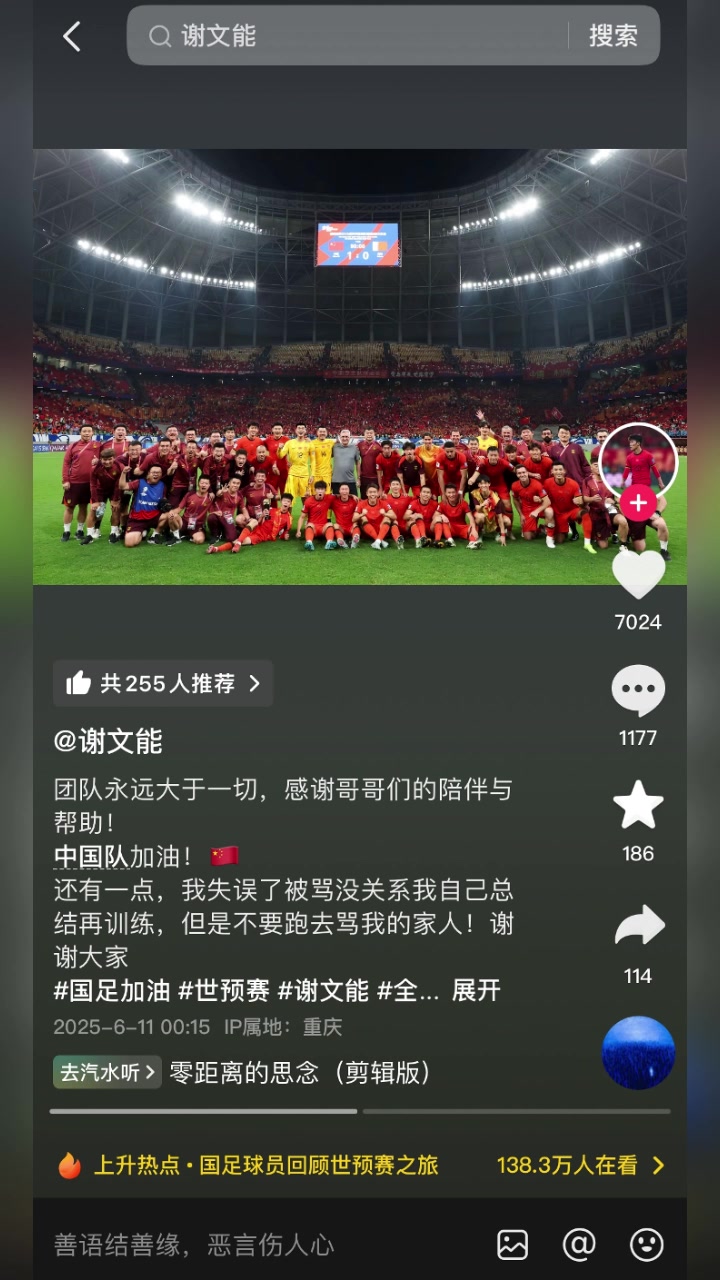
Task: Open the emoji picker in the comment bar
Action: [x=643, y=1244]
